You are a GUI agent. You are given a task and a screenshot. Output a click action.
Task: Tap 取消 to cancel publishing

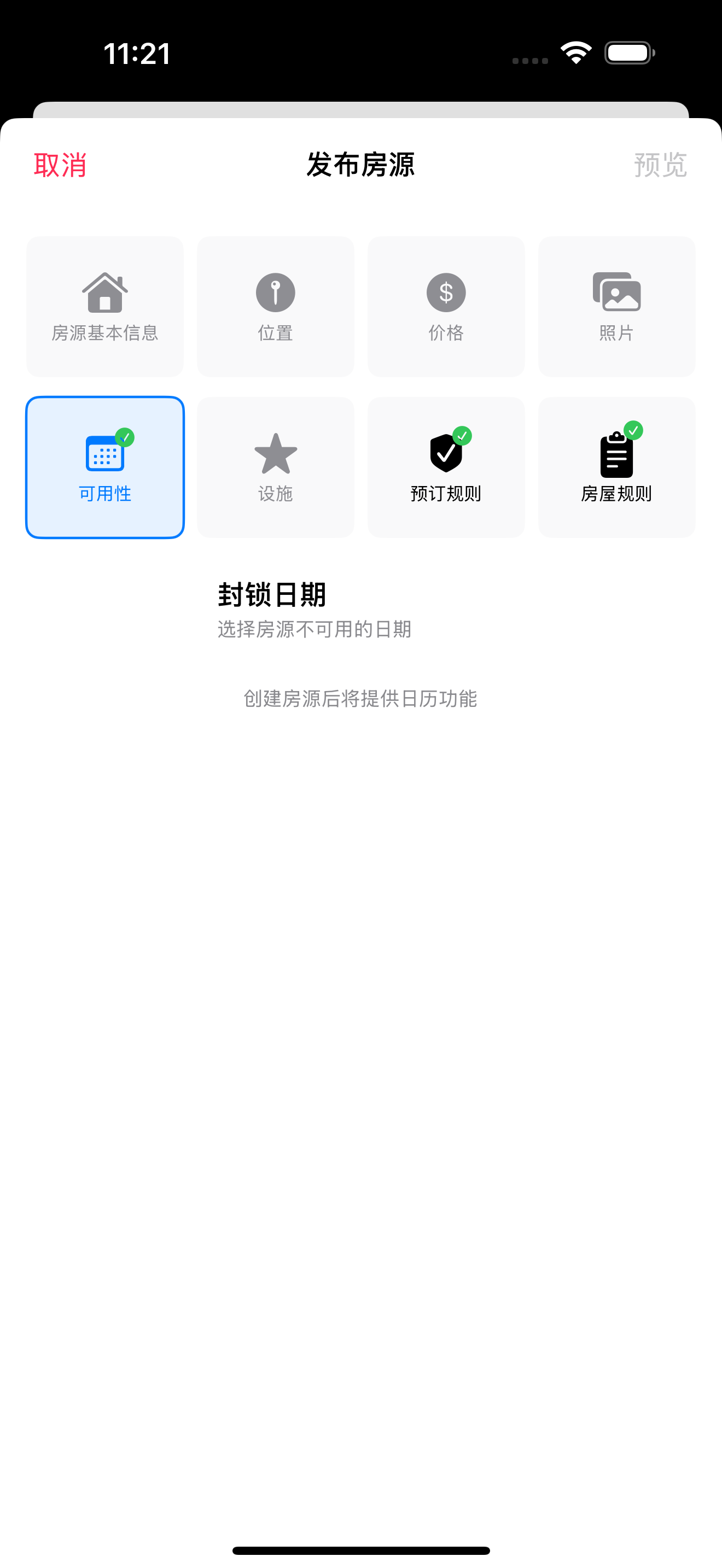(60, 165)
